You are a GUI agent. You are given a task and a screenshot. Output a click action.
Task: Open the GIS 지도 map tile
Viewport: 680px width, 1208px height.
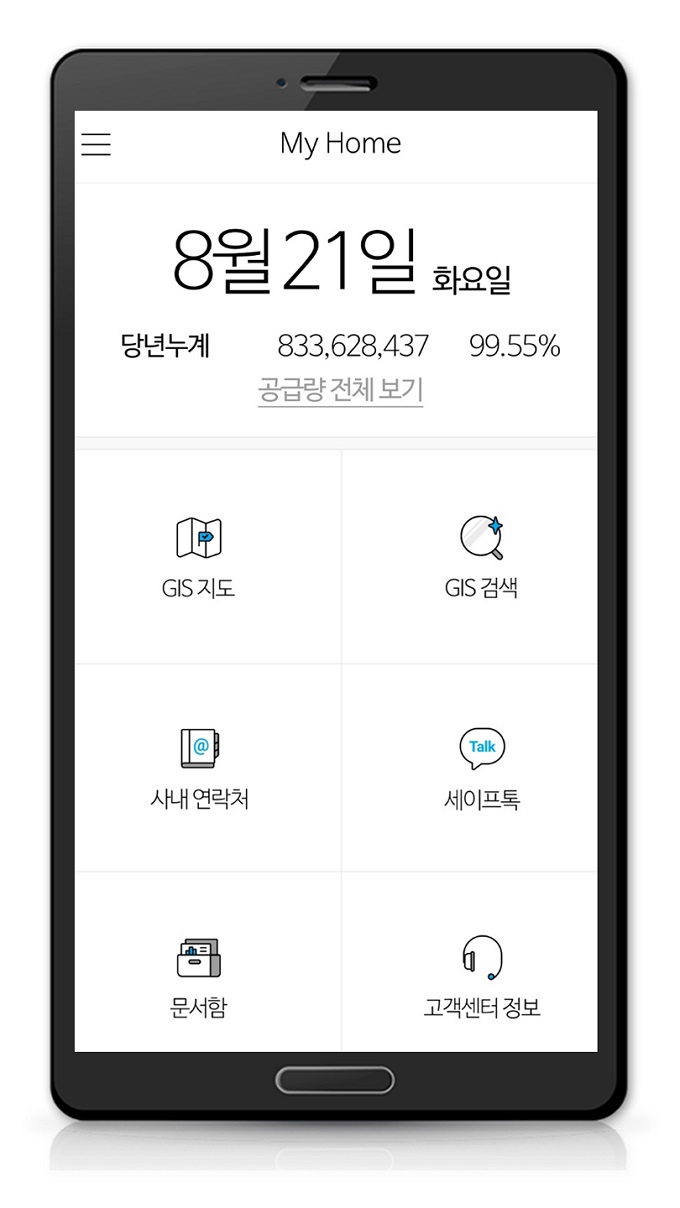pyautogui.click(x=198, y=558)
